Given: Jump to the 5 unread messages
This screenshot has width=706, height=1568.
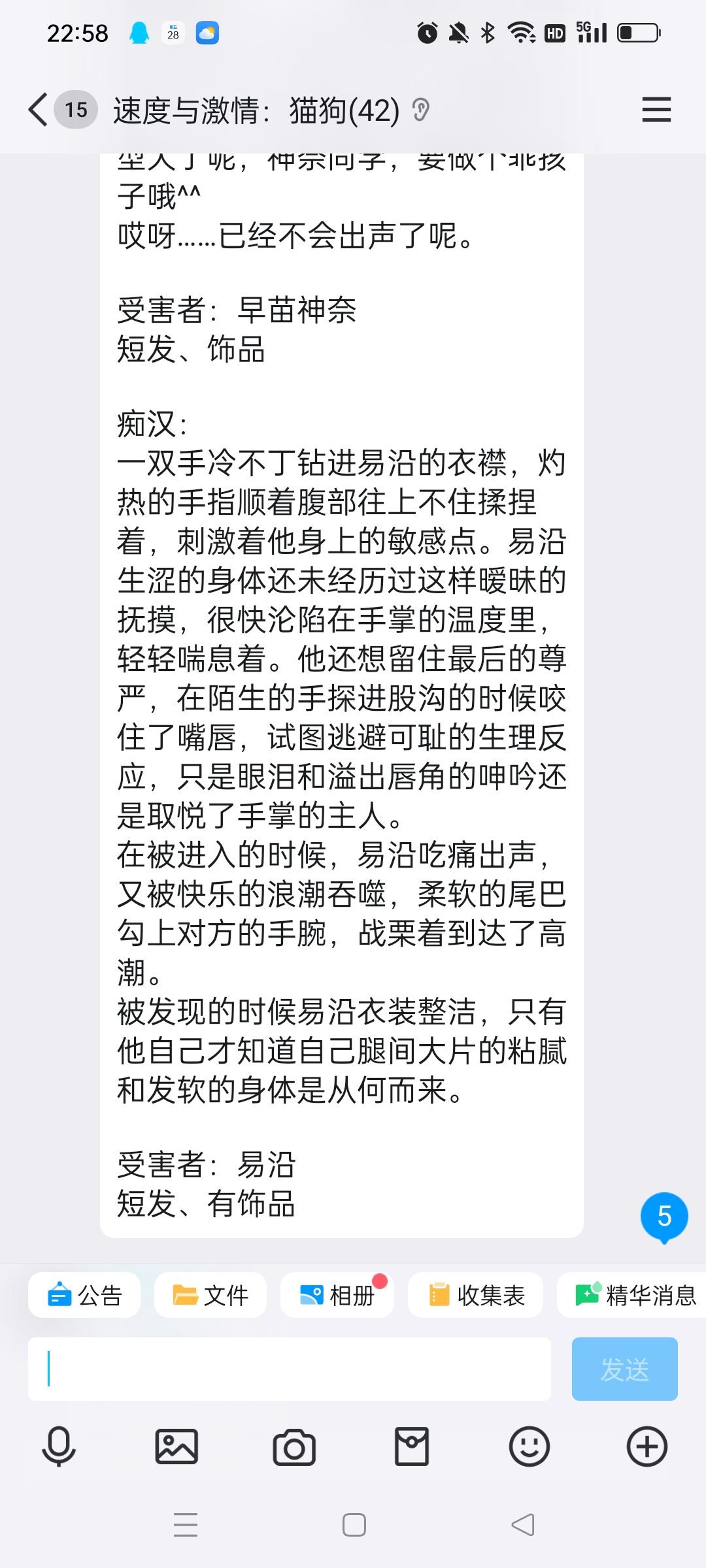Looking at the screenshot, I should [664, 1217].
